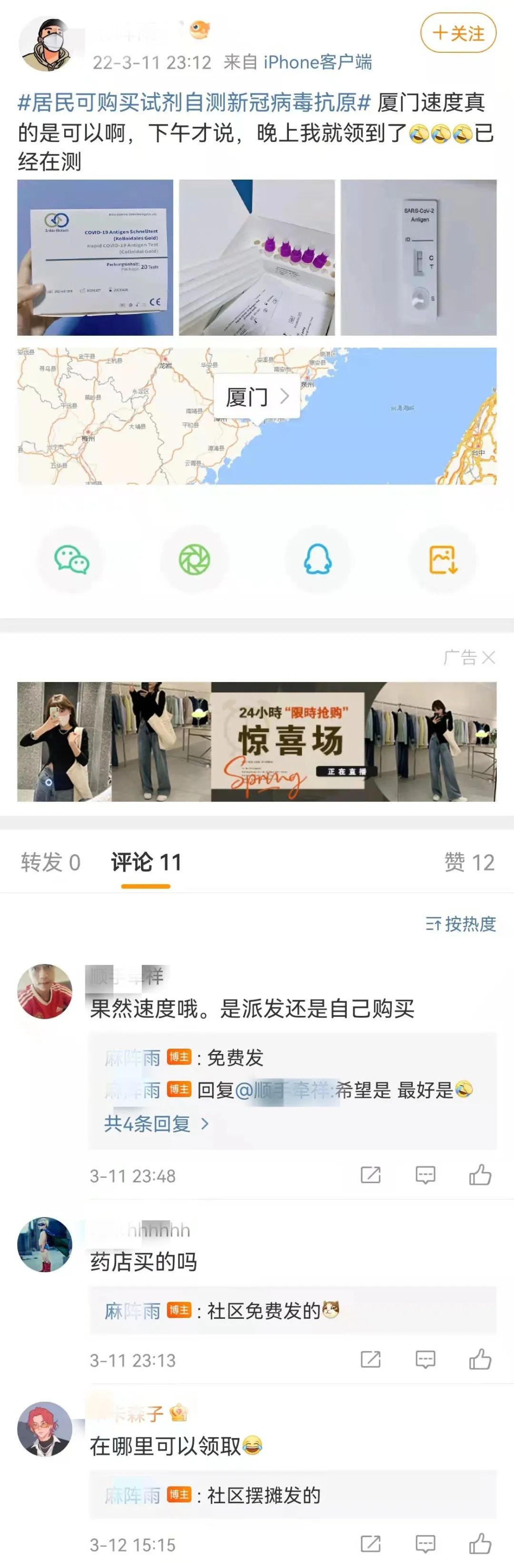Image resolution: width=514 pixels, height=1568 pixels.
Task: Open the 惊喜场 live shopping ad banner
Action: click(x=257, y=742)
